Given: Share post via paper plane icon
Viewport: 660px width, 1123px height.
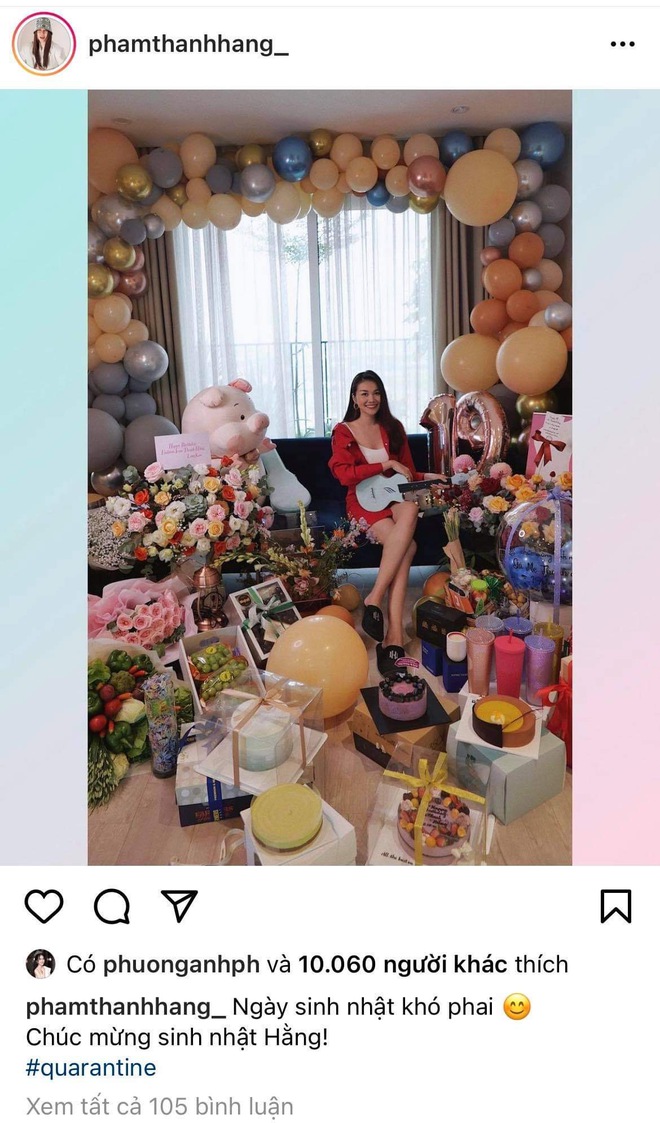Looking at the screenshot, I should click(x=179, y=906).
